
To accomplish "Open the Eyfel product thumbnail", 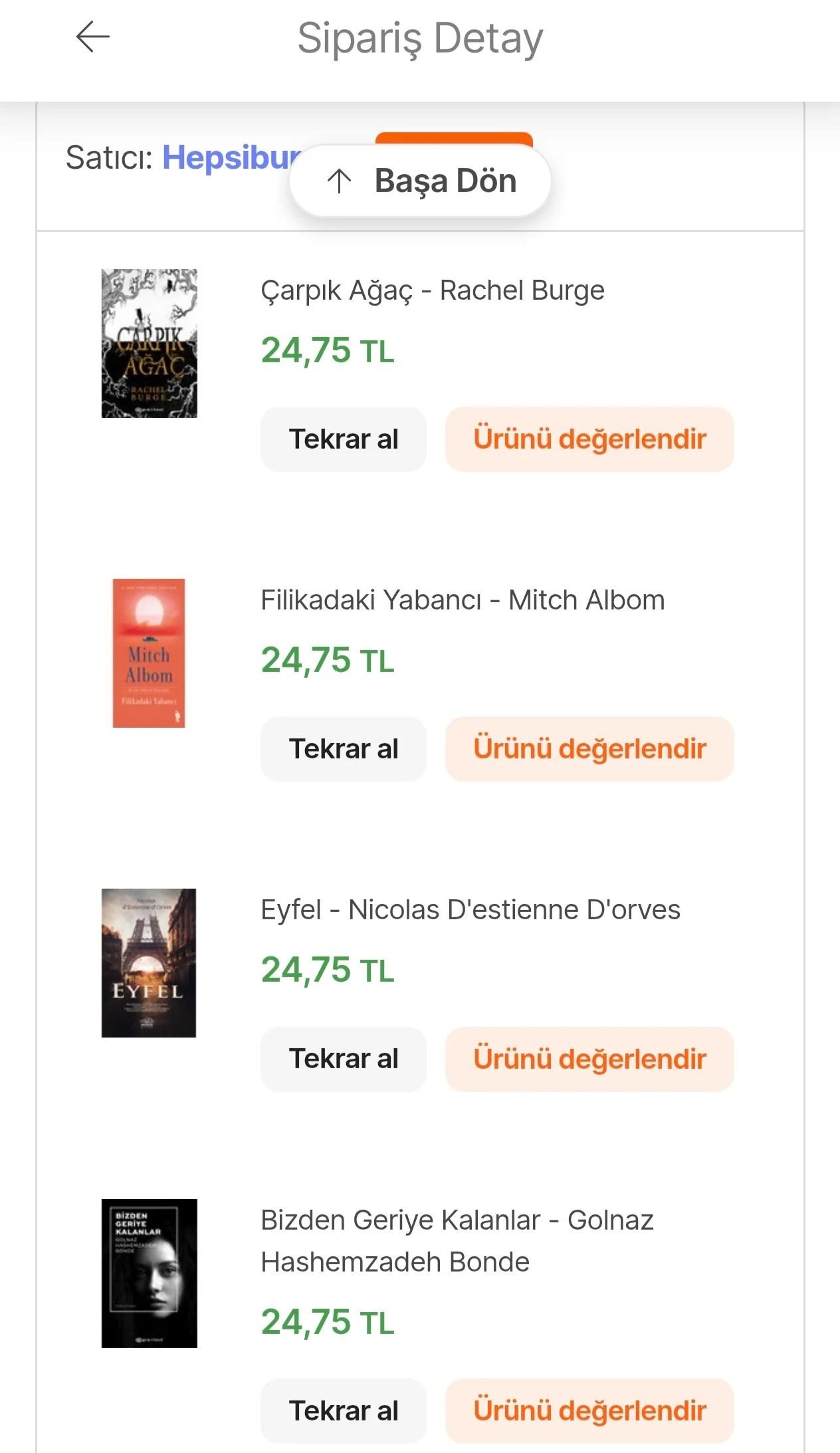I will (149, 963).
